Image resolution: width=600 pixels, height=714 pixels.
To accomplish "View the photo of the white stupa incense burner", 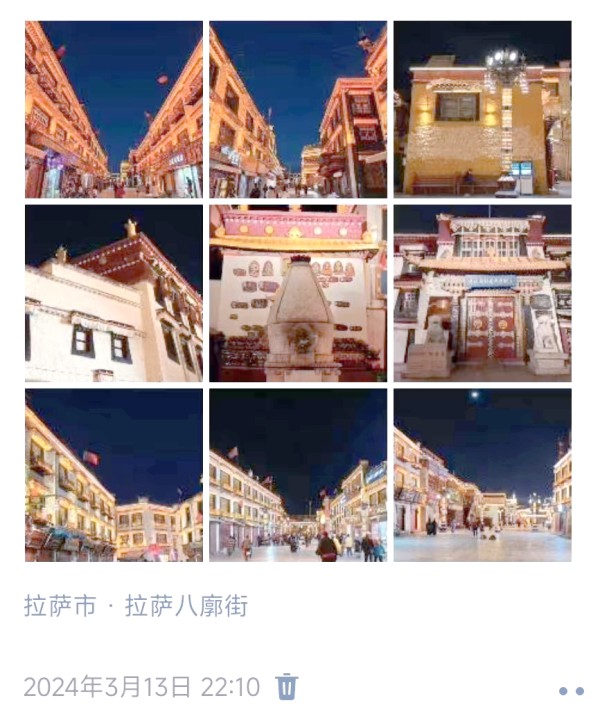I will [x=298, y=293].
